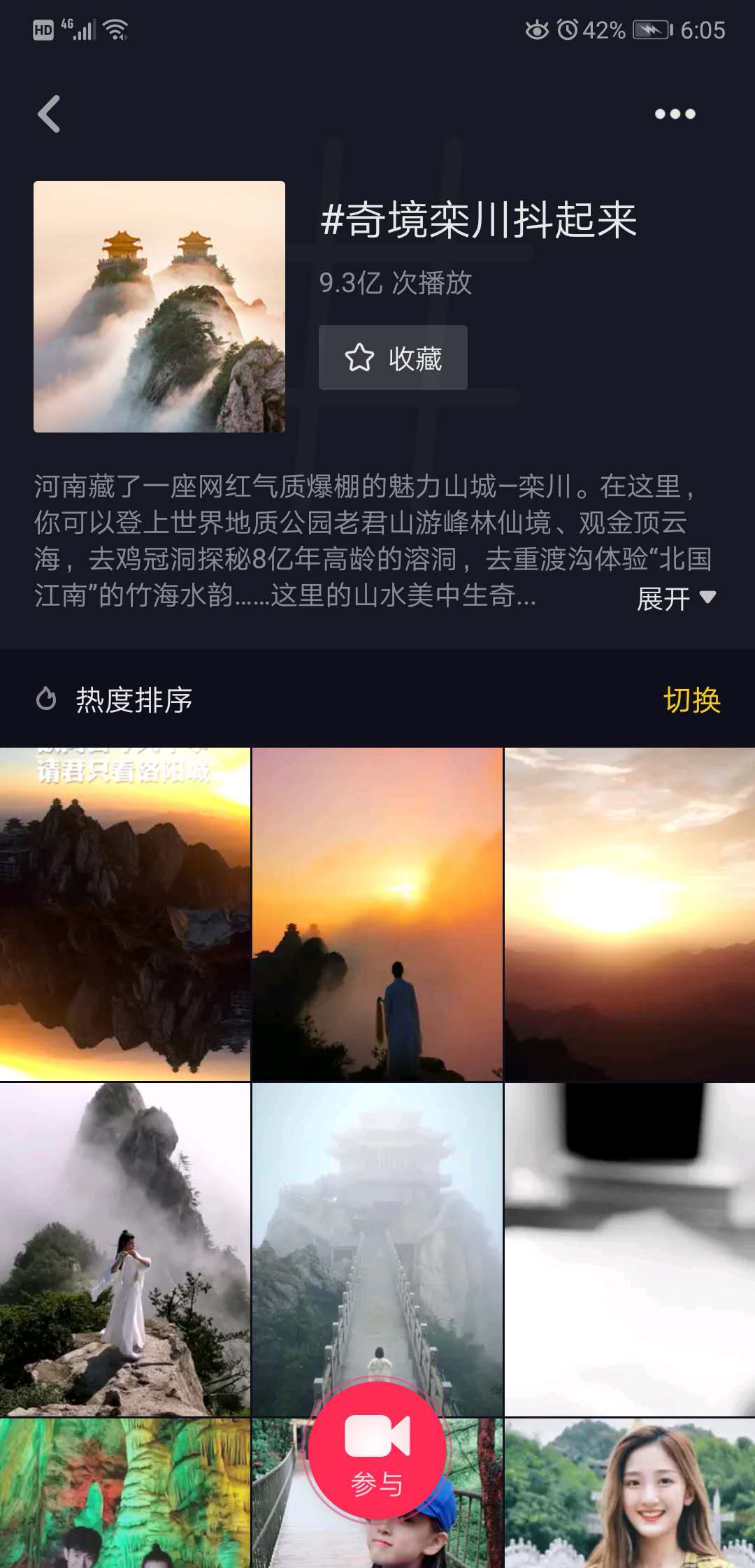The image size is (755, 1568).
Task: Toggle favorite status with the 收藏 button
Action: [392, 358]
